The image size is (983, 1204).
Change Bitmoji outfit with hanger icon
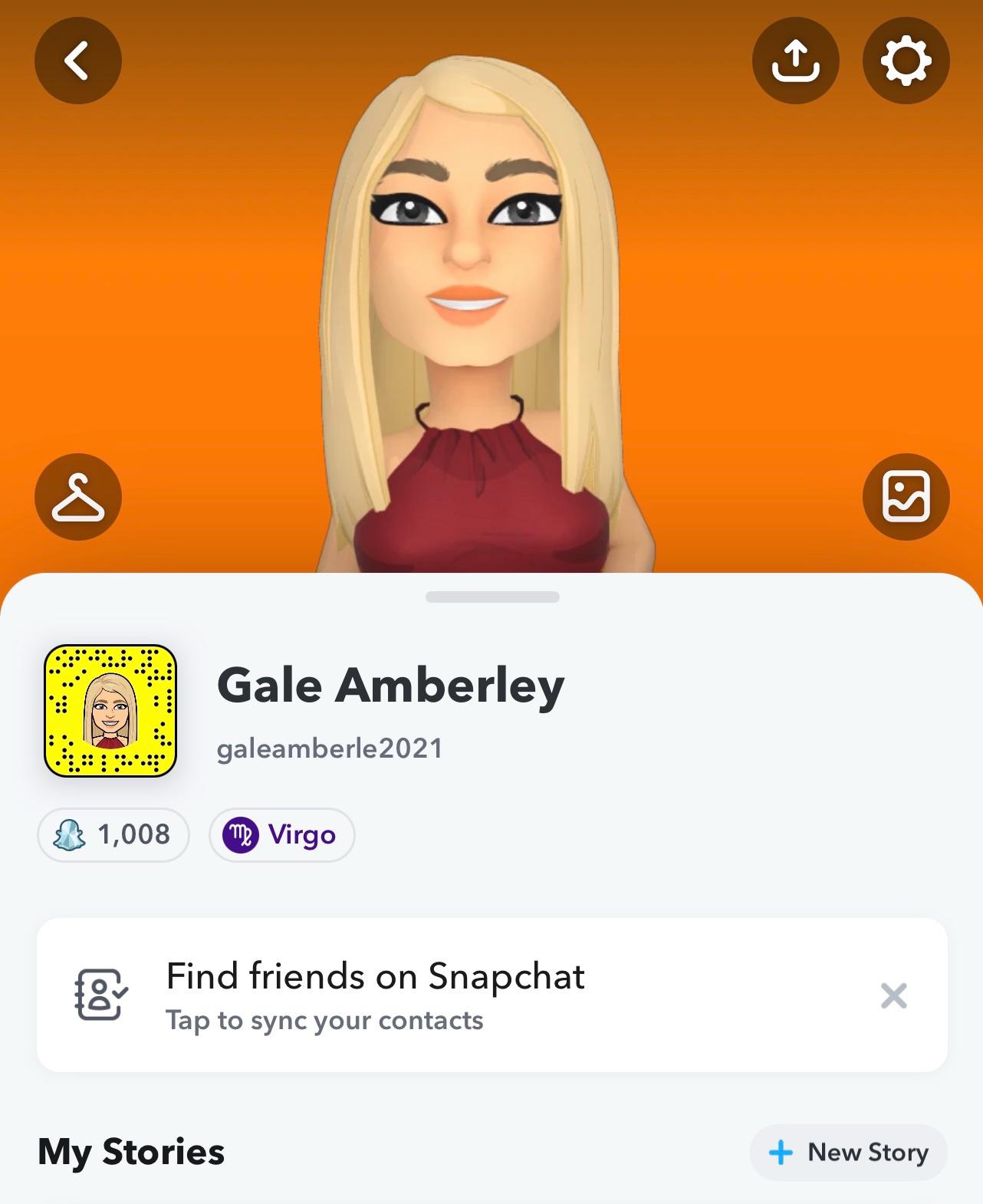pyautogui.click(x=77, y=497)
